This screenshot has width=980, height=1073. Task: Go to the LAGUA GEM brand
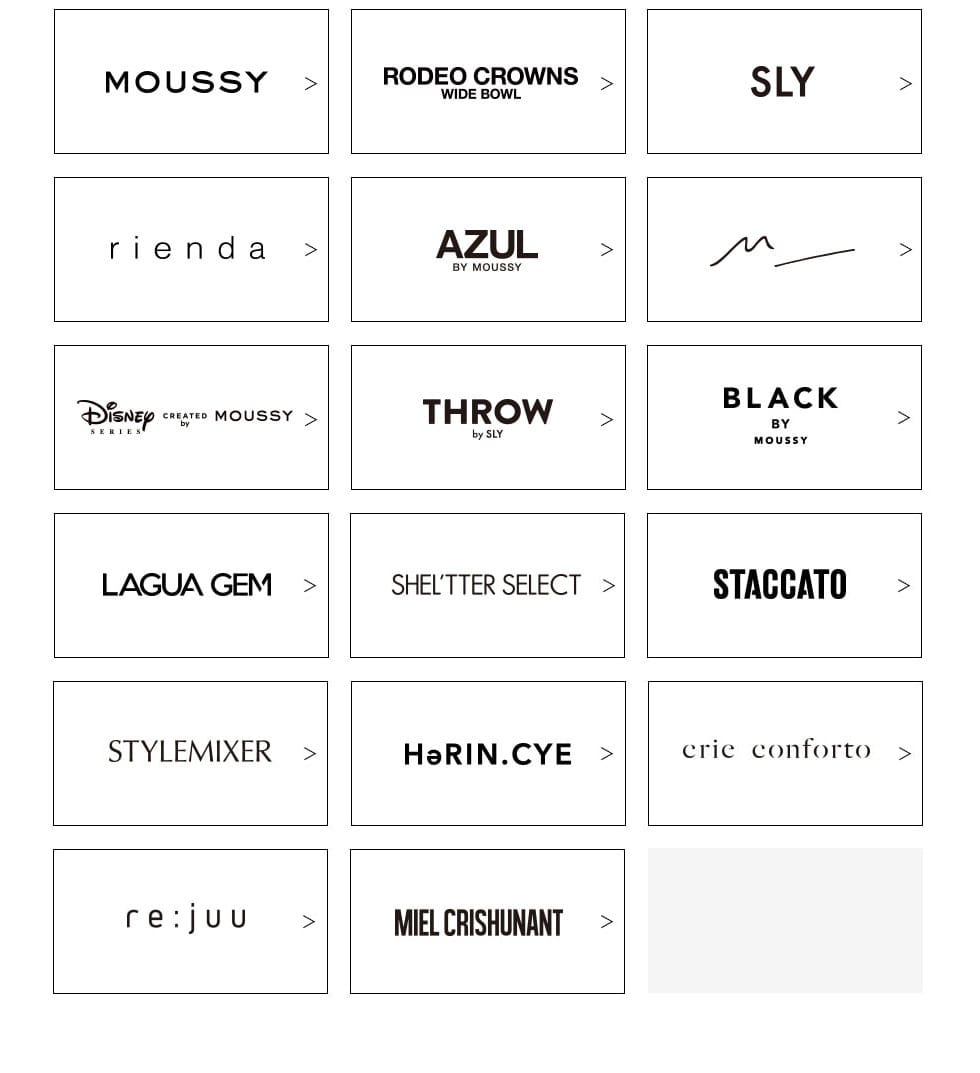(191, 586)
